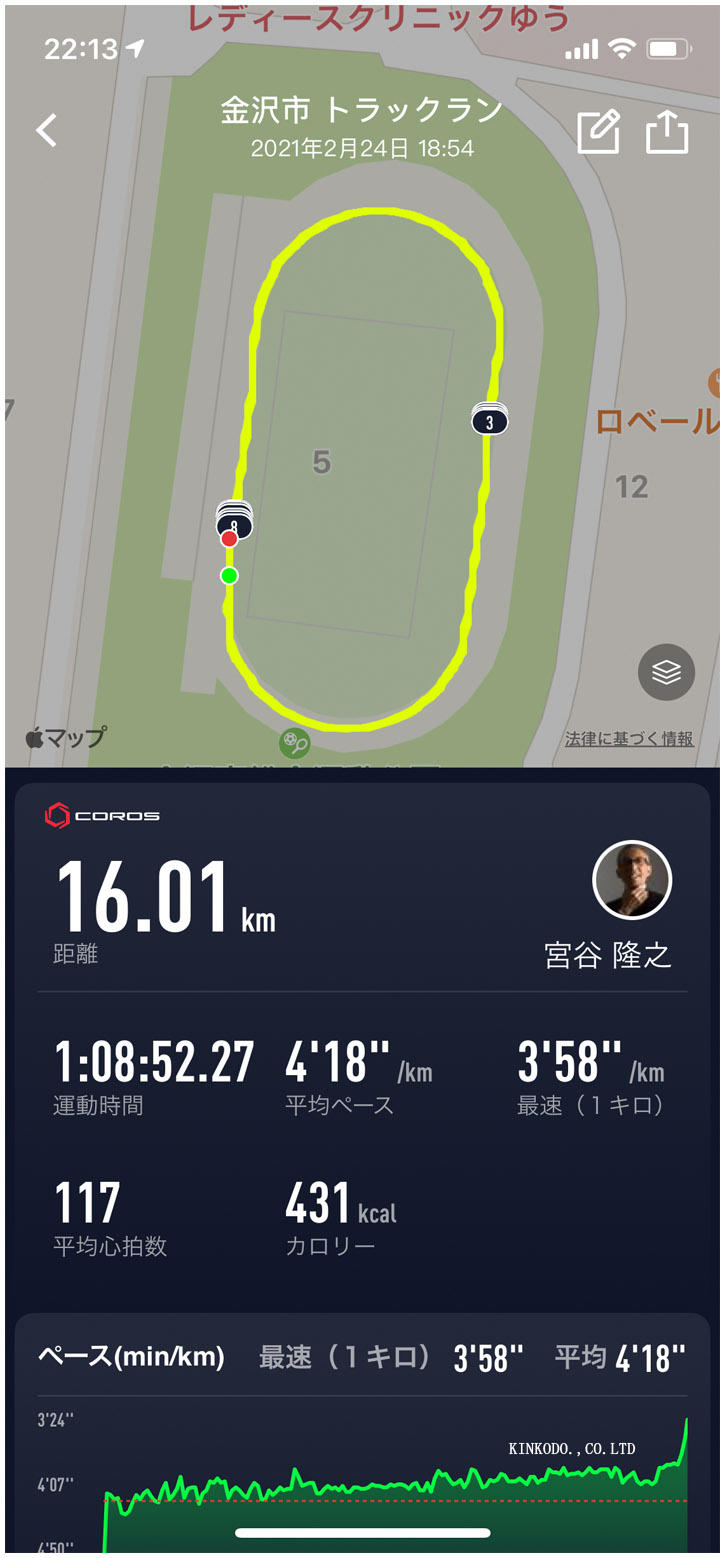Open the map layers button
Viewport: 725px width, 1558px height.
(x=666, y=672)
